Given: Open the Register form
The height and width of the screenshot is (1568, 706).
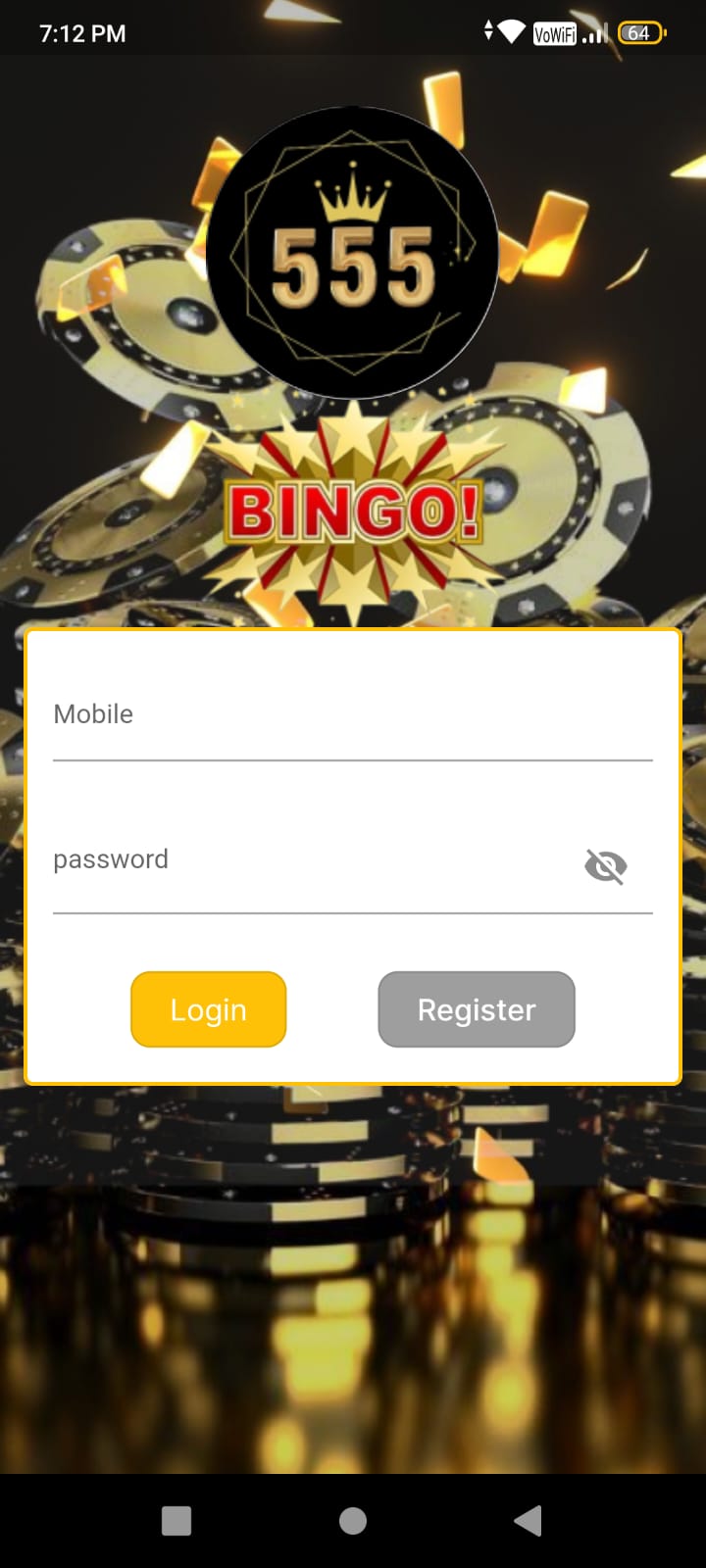Looking at the screenshot, I should point(477,1009).
